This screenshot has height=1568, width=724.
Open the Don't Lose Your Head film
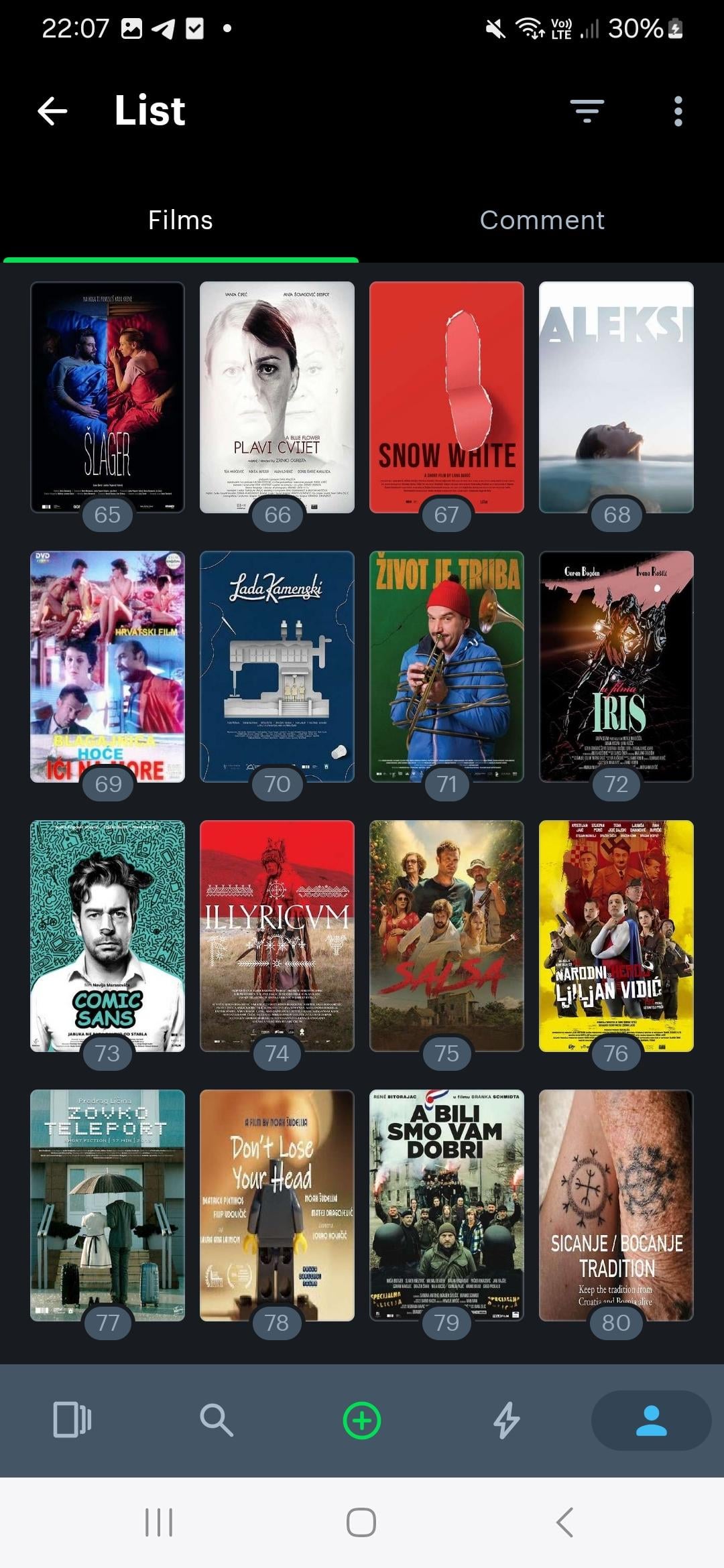tap(277, 1205)
